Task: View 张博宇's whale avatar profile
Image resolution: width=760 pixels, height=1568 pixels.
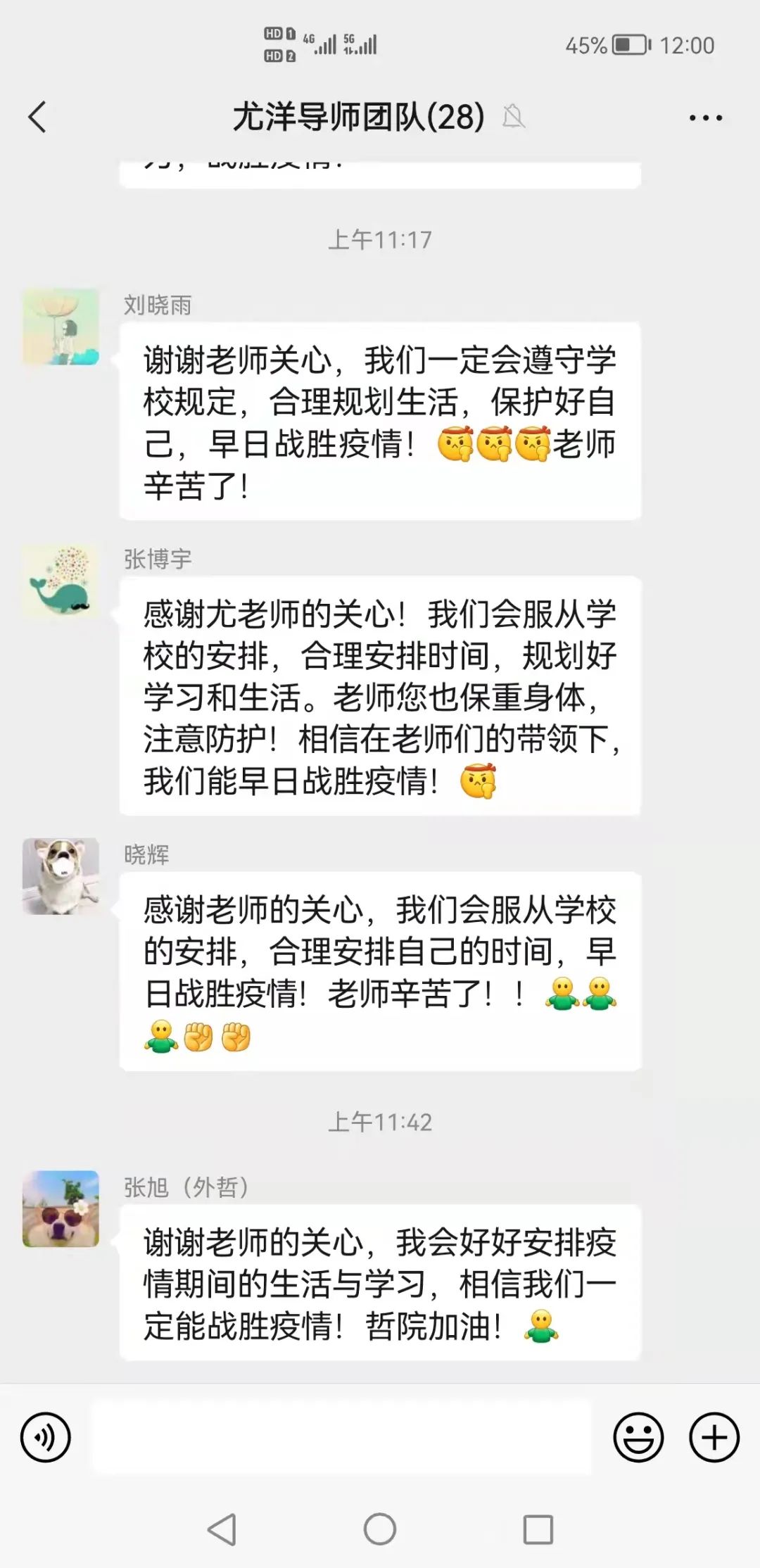Action: pos(61,581)
